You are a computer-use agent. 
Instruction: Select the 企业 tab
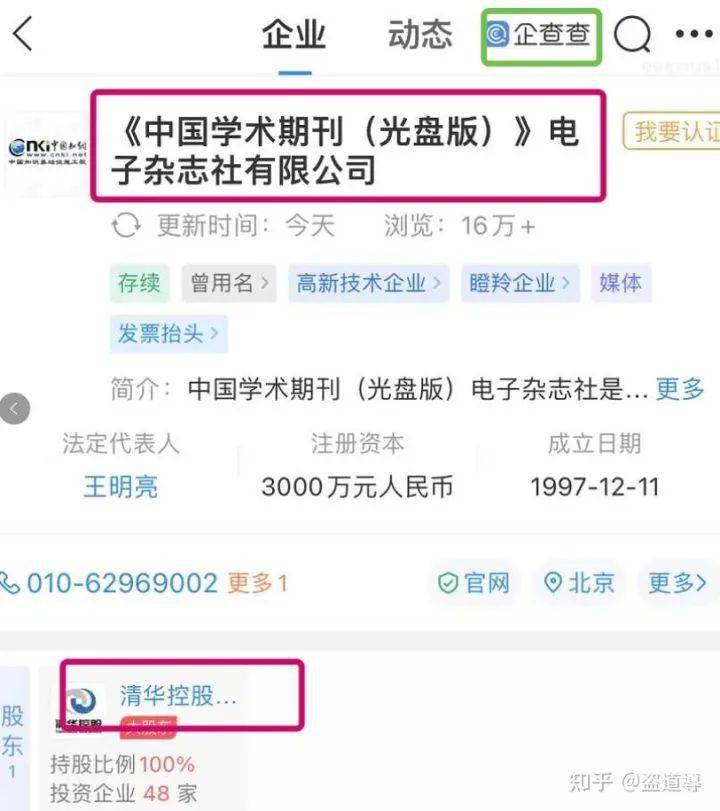pos(294,35)
